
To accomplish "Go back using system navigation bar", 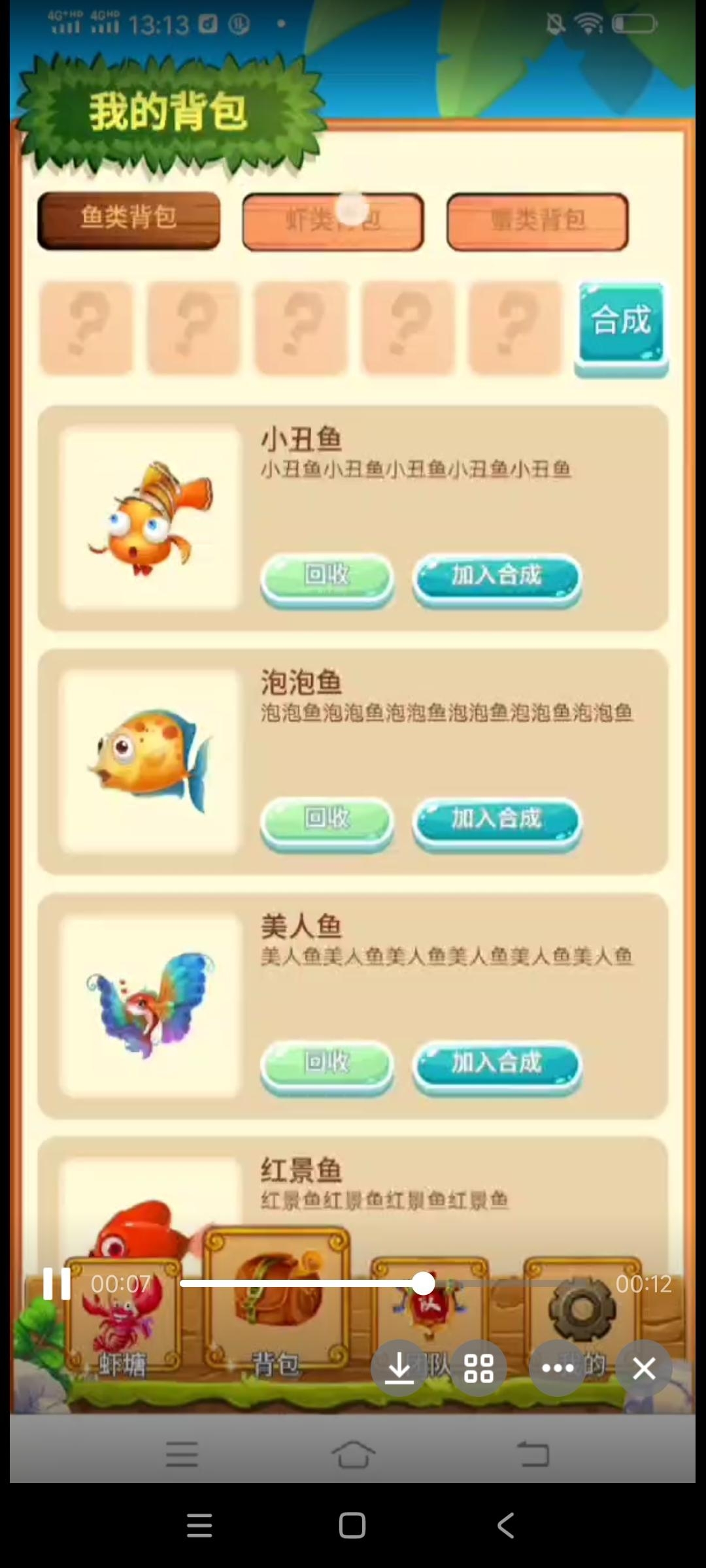I will pos(505,1526).
